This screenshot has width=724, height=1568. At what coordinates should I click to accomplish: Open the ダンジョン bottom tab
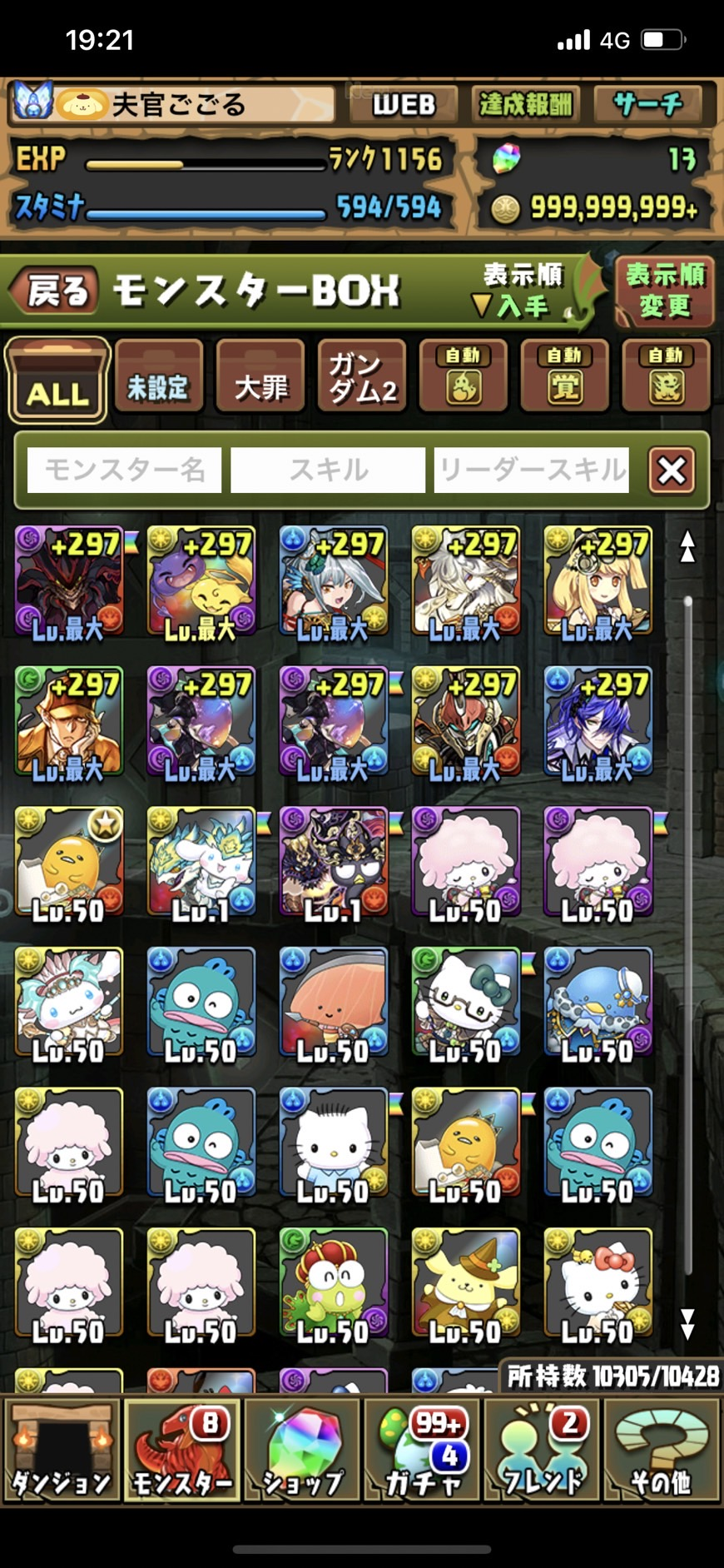tap(62, 1451)
